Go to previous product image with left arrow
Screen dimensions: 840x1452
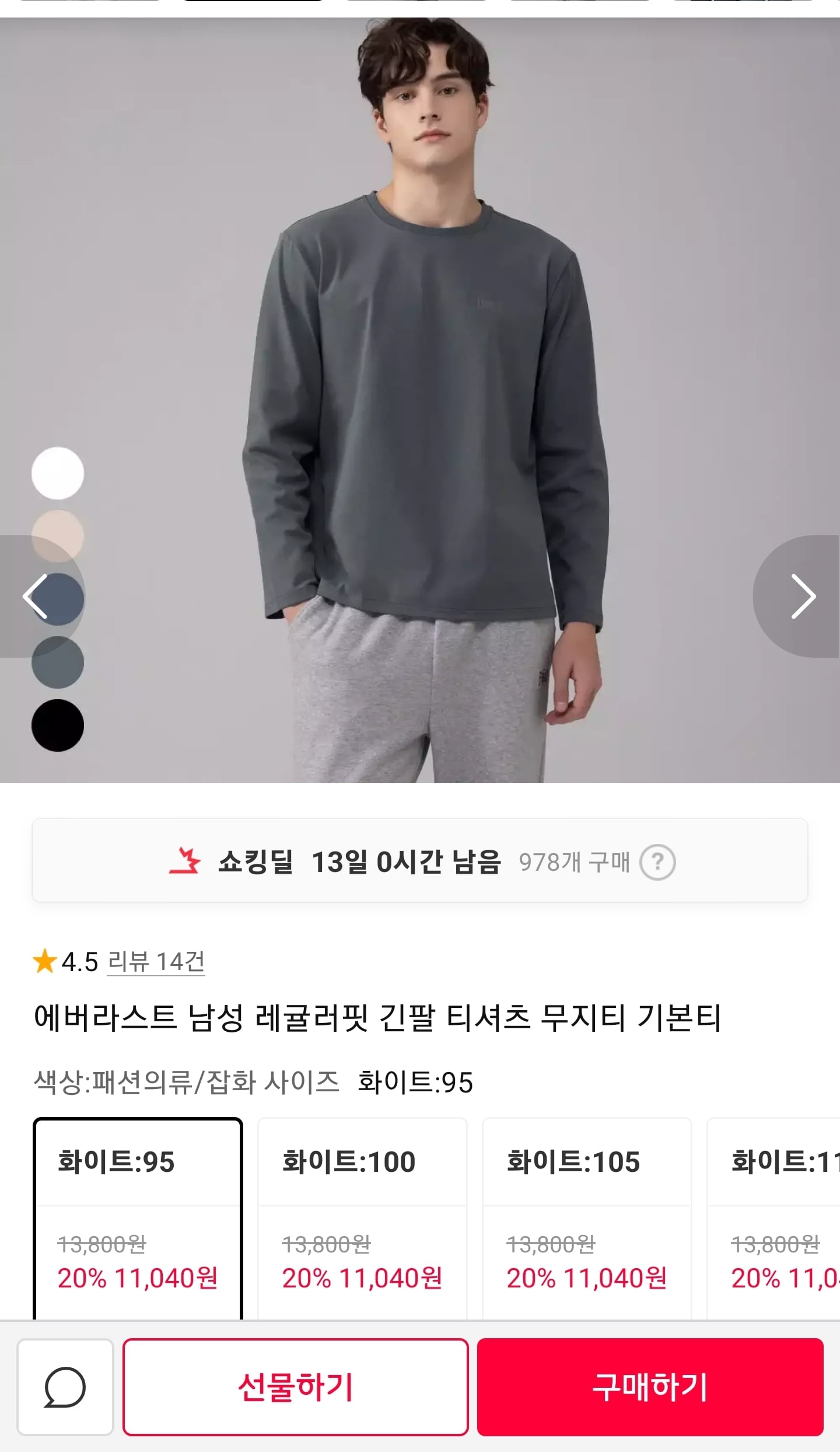[35, 596]
